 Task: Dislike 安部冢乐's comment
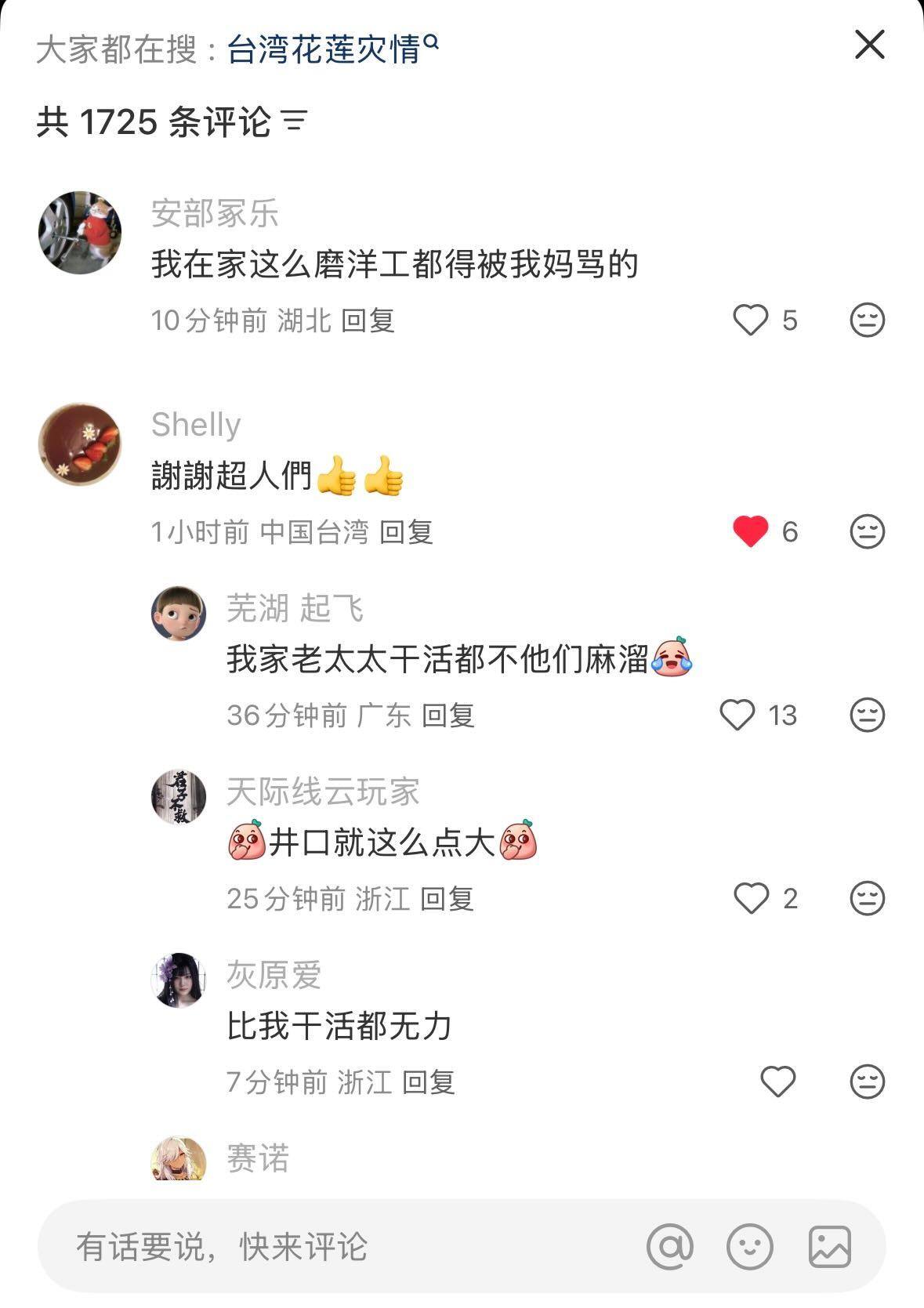(867, 321)
